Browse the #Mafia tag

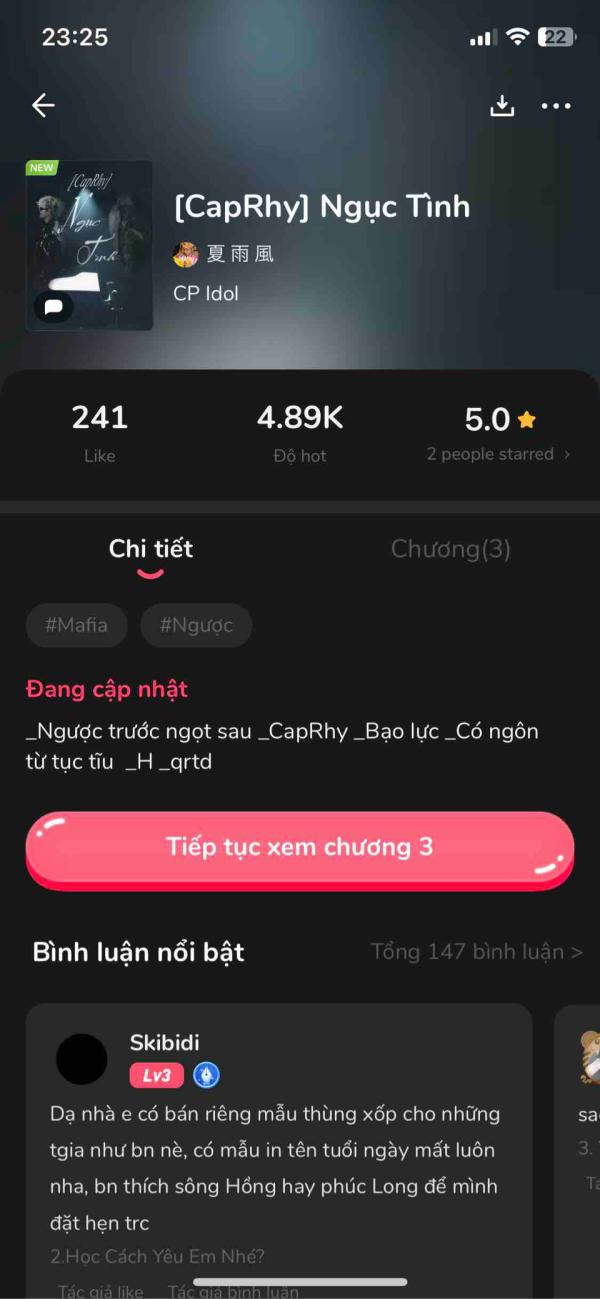76,626
